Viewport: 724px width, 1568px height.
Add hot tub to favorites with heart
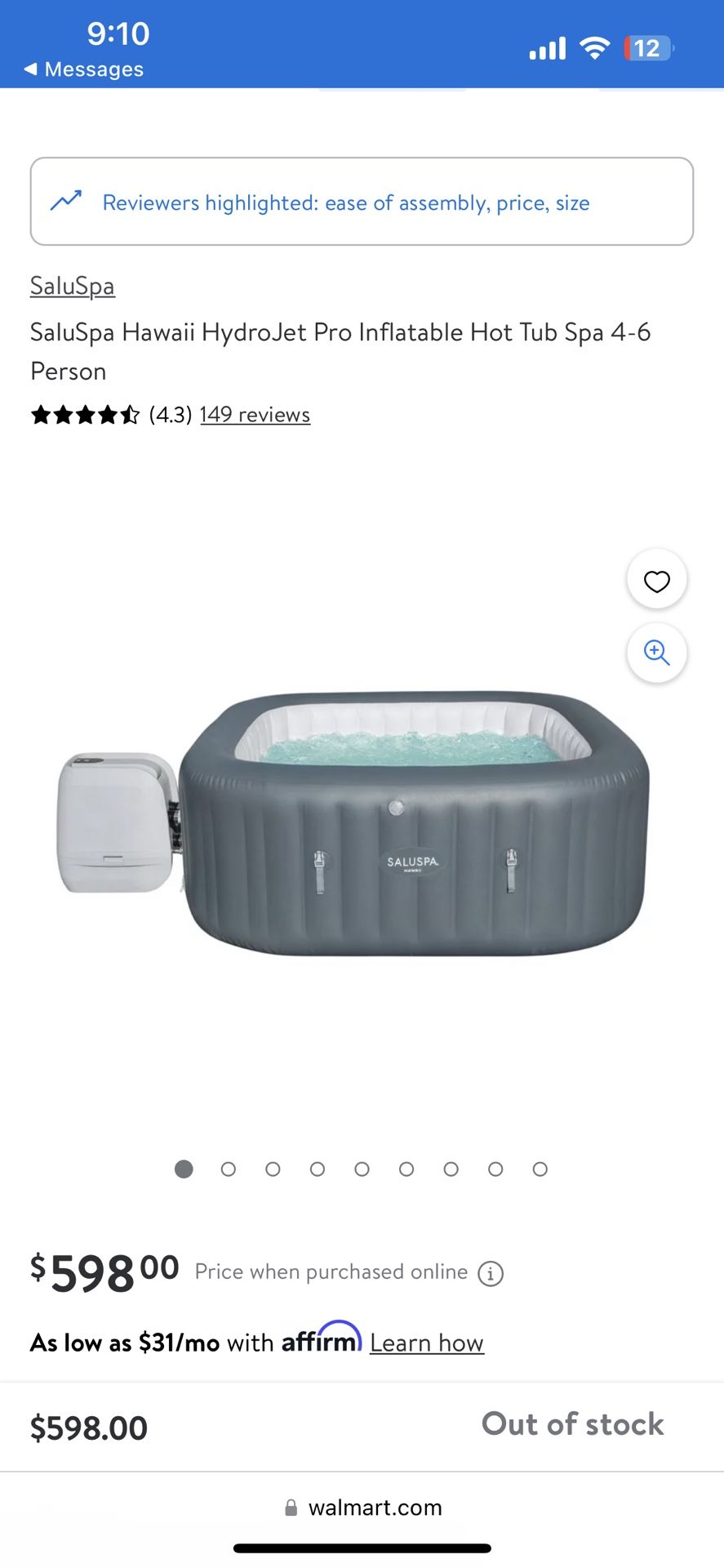pos(656,581)
